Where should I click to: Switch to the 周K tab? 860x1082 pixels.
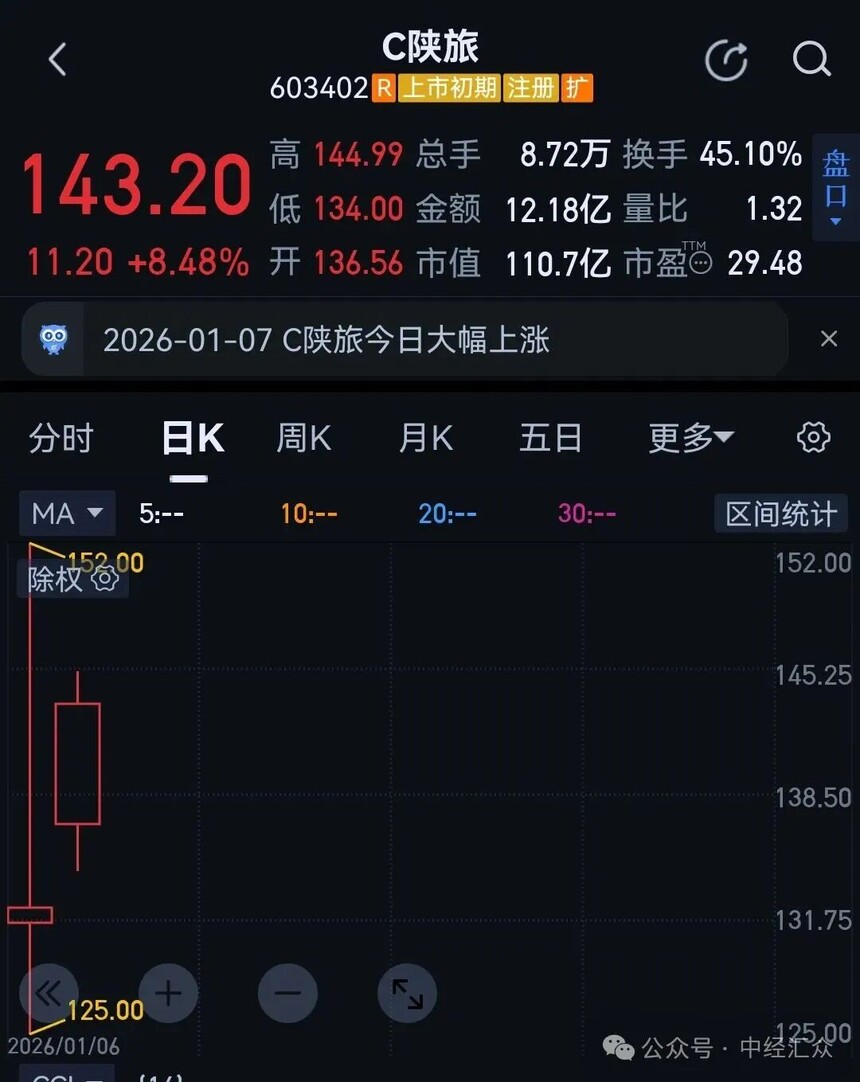[x=303, y=438]
